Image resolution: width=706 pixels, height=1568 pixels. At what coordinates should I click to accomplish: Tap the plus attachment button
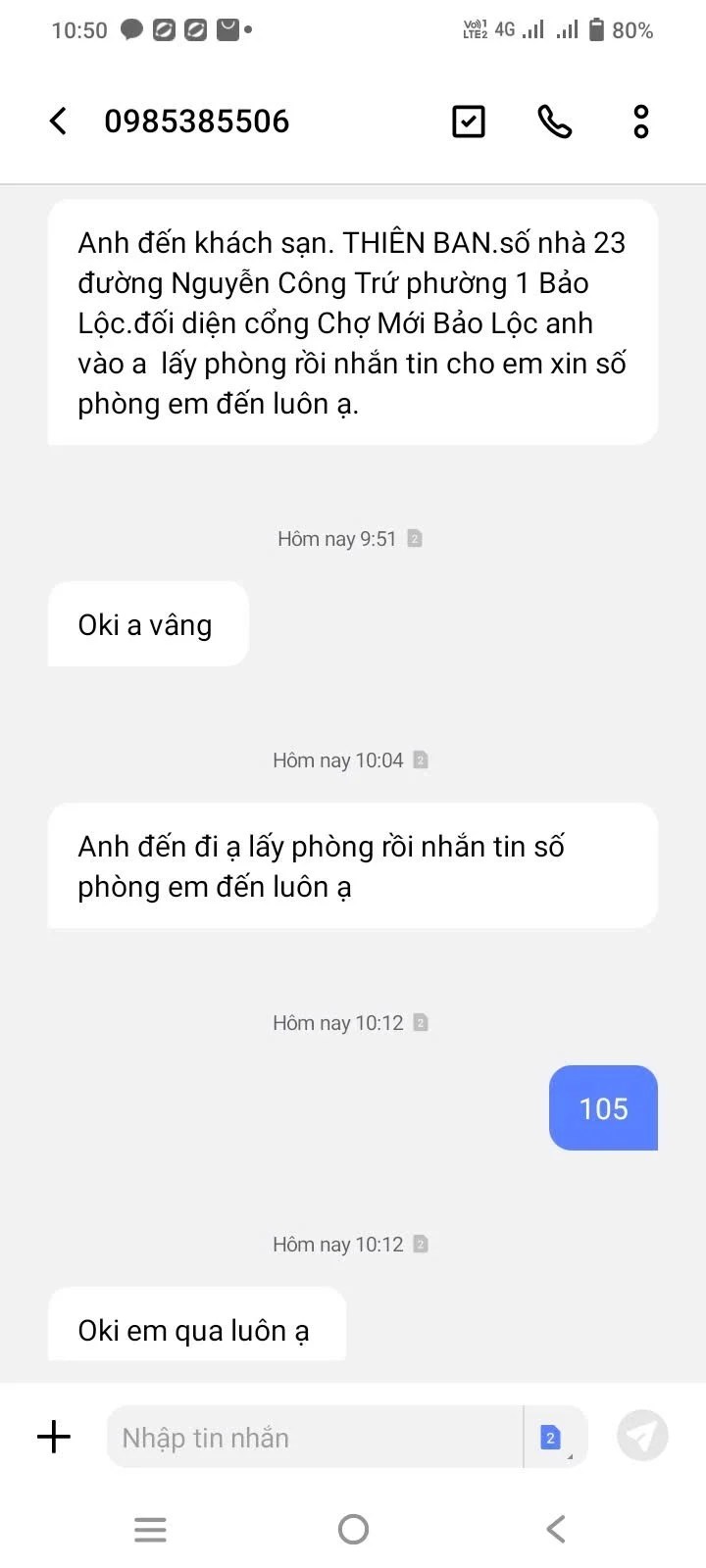(x=54, y=1437)
